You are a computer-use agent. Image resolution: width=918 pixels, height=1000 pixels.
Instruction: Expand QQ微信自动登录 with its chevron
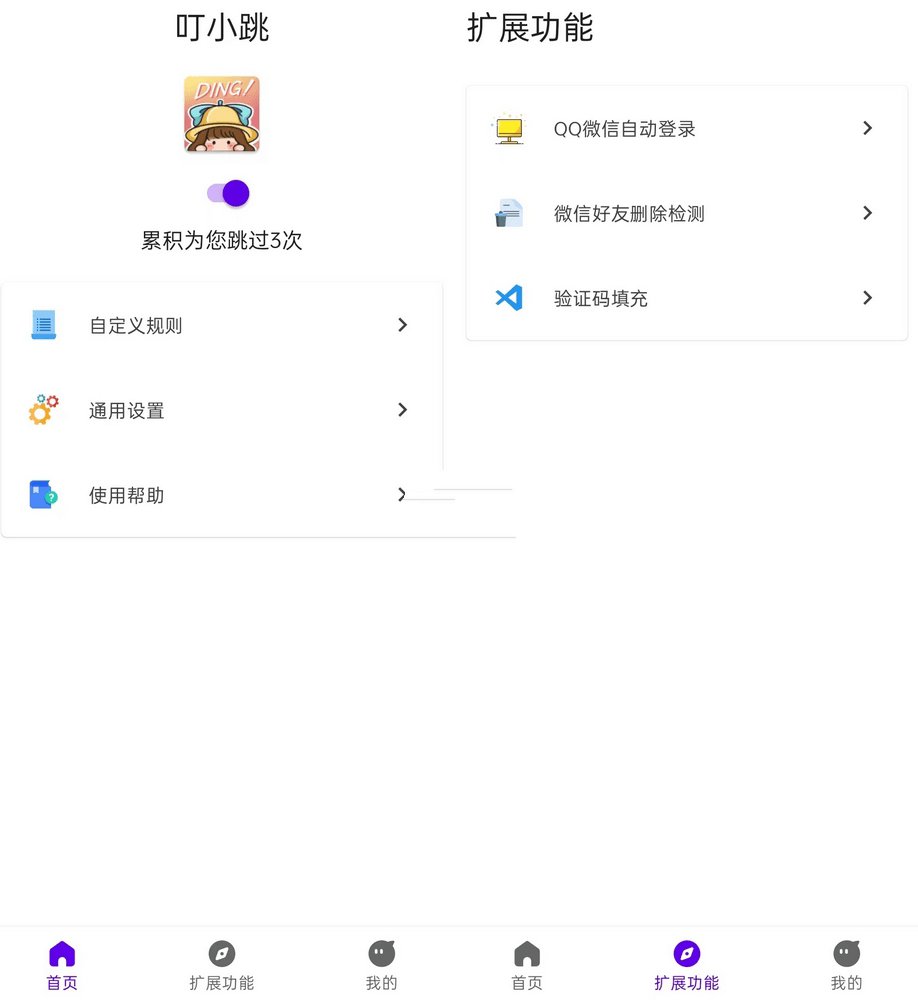[x=868, y=128]
